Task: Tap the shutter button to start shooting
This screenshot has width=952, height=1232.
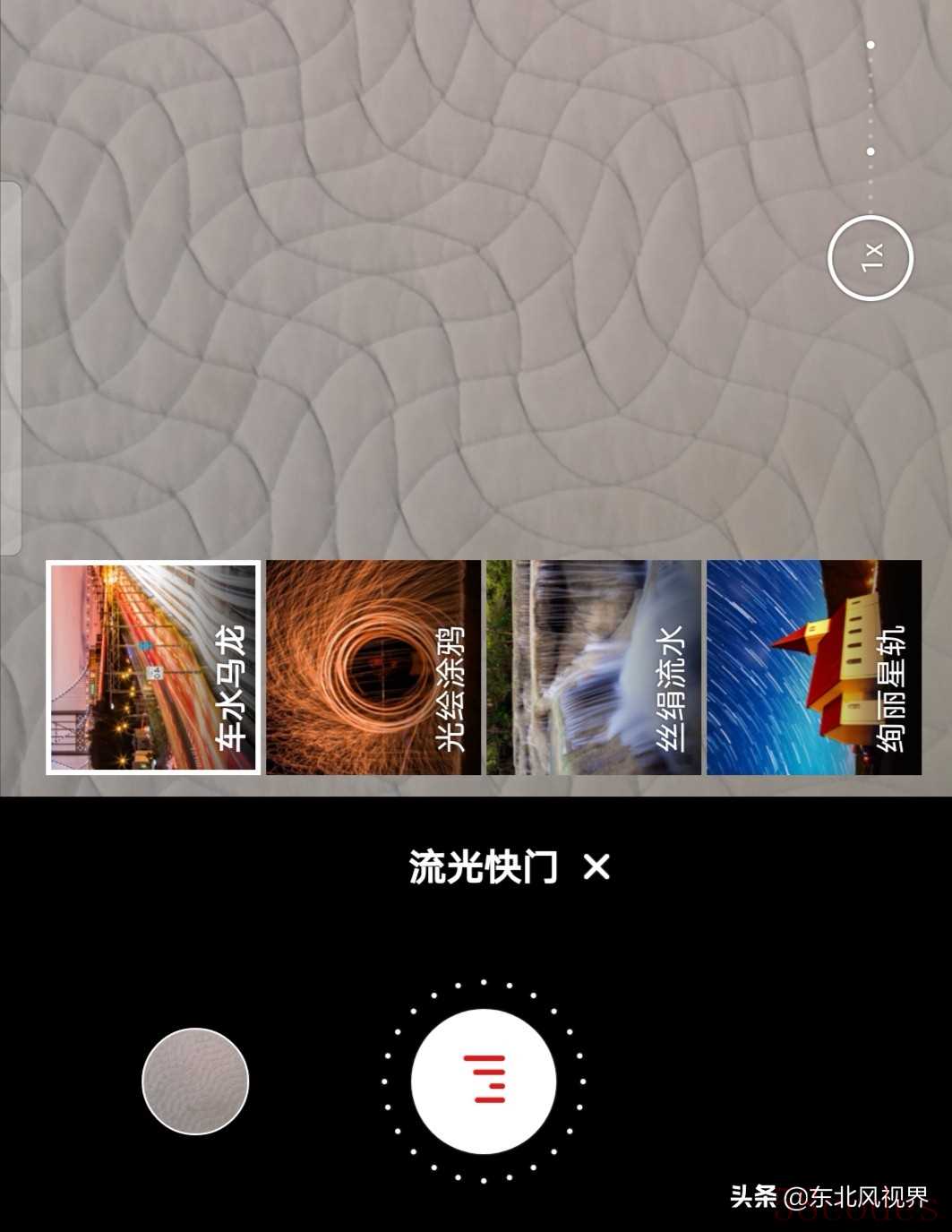Action: coord(484,1081)
